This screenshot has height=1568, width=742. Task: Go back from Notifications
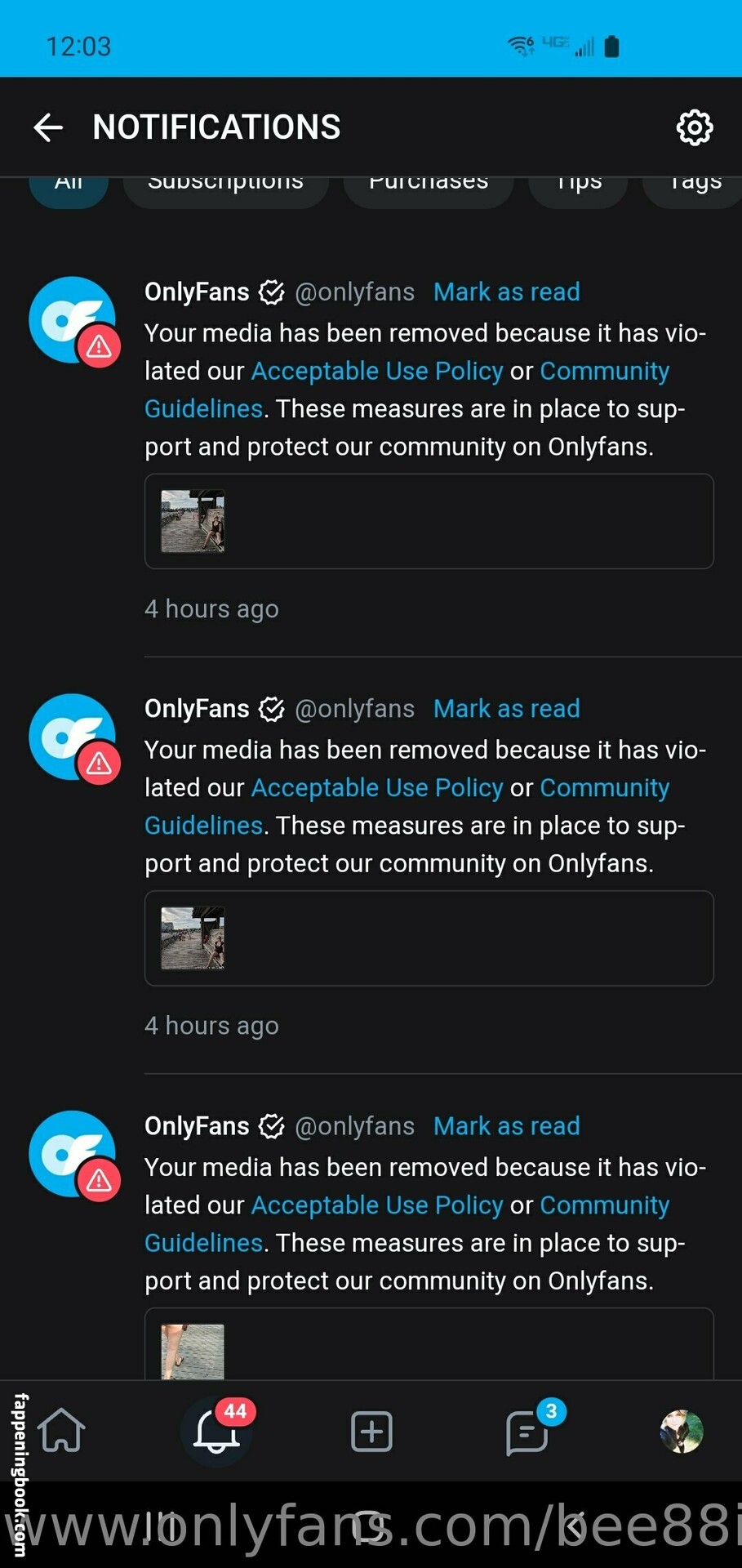(x=48, y=127)
